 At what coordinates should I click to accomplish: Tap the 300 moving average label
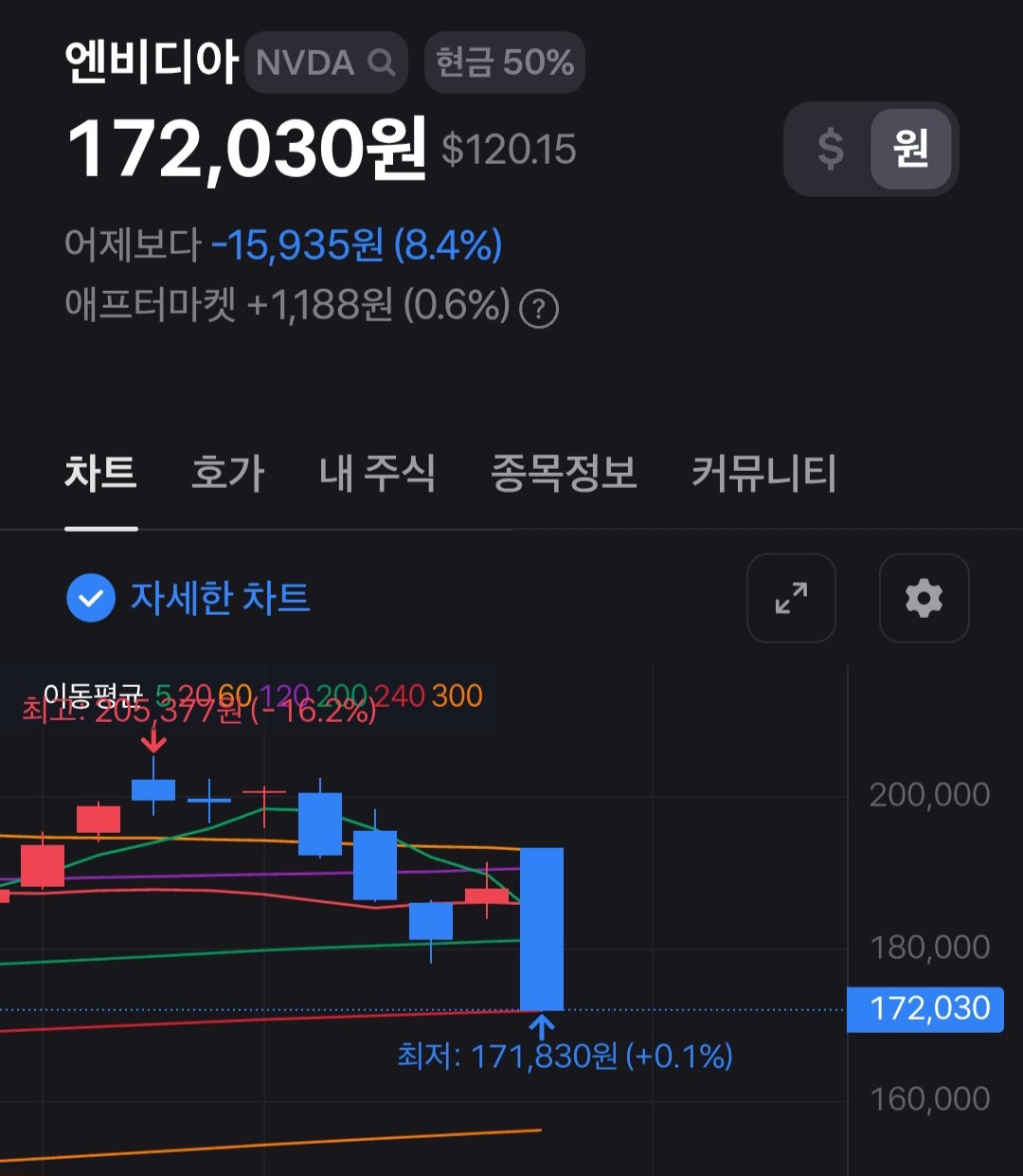pyautogui.click(x=456, y=696)
